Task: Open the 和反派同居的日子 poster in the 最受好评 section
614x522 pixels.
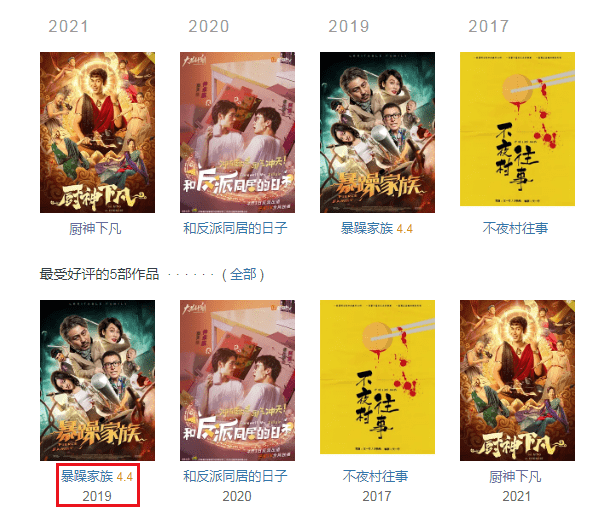Action: pos(237,380)
